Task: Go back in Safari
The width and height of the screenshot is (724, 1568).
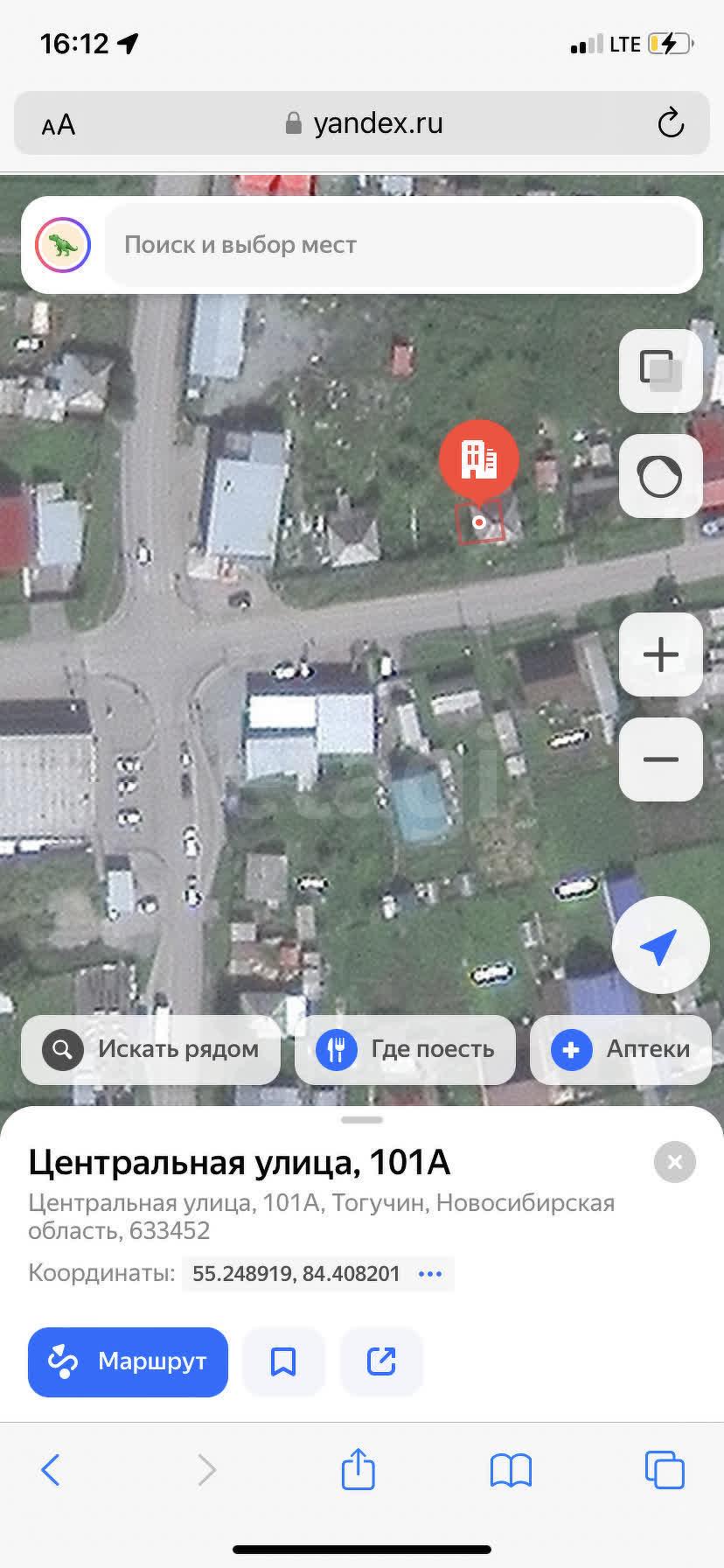Action: point(51,1470)
